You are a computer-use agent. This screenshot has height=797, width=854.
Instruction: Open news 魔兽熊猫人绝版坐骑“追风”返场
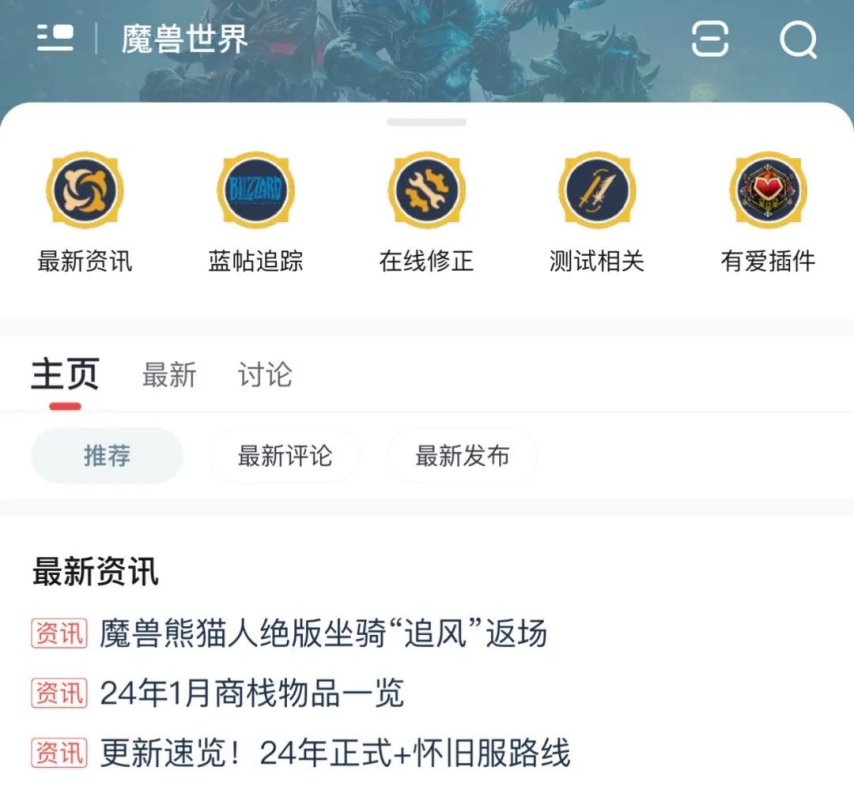click(x=322, y=633)
